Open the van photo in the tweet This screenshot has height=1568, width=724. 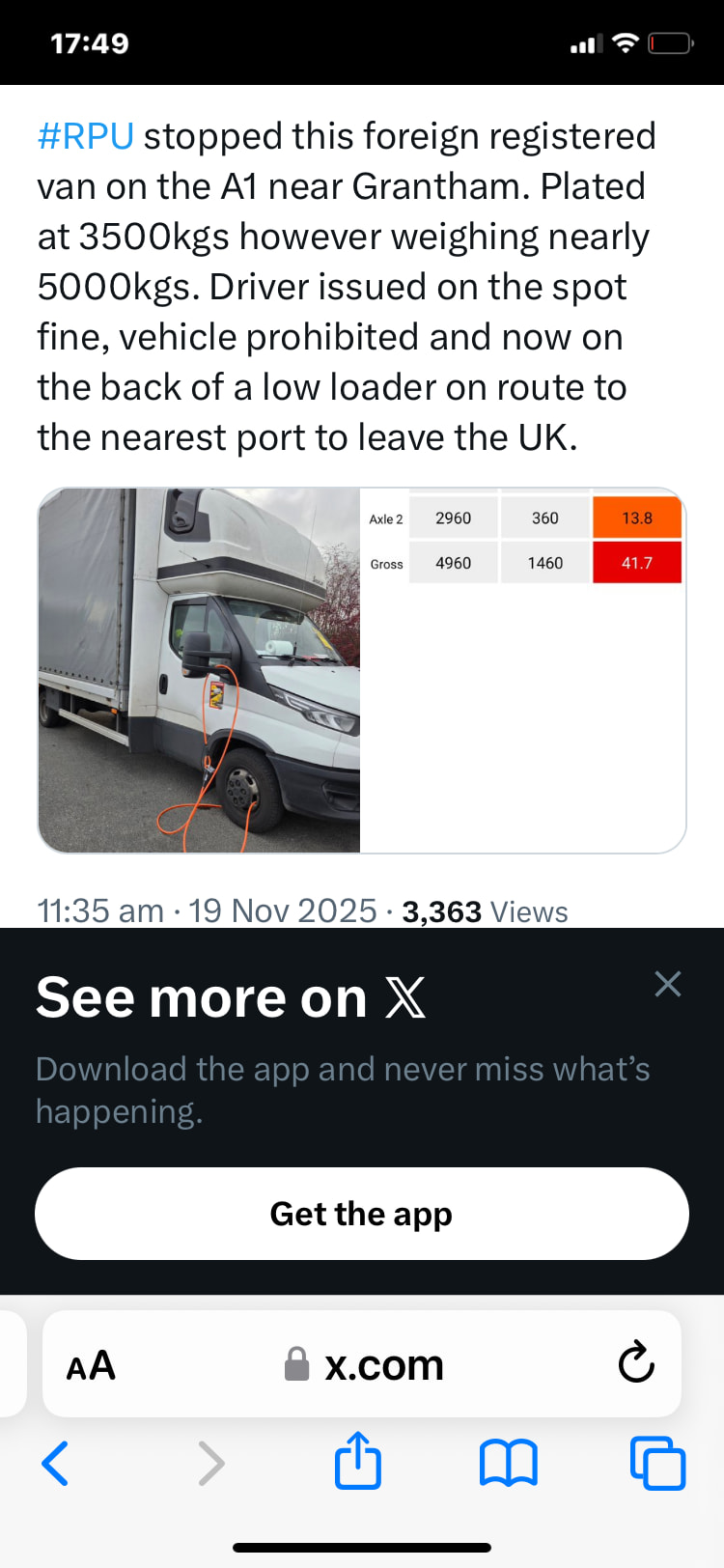point(199,670)
